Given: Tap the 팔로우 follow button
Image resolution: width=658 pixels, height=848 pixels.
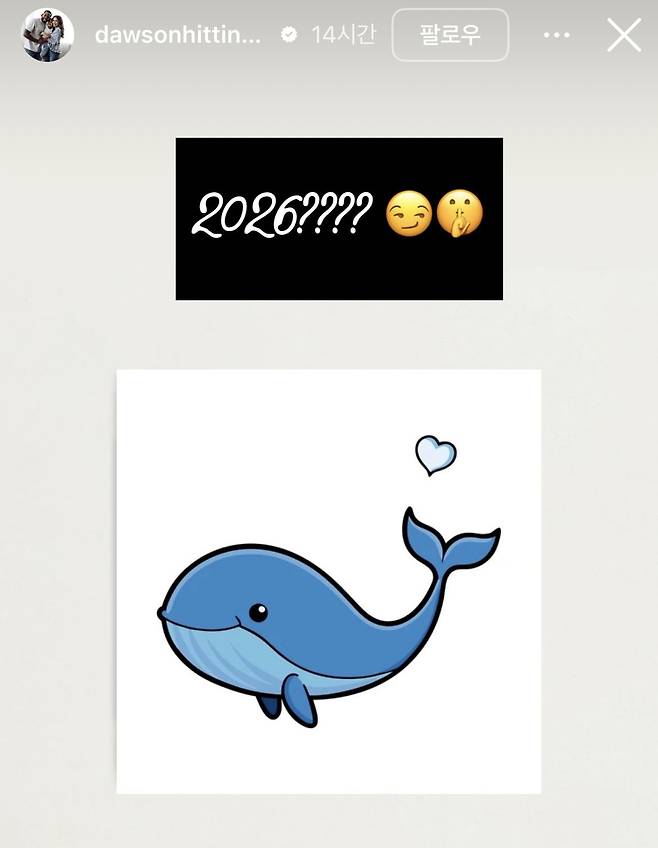Looking at the screenshot, I should tap(450, 35).
